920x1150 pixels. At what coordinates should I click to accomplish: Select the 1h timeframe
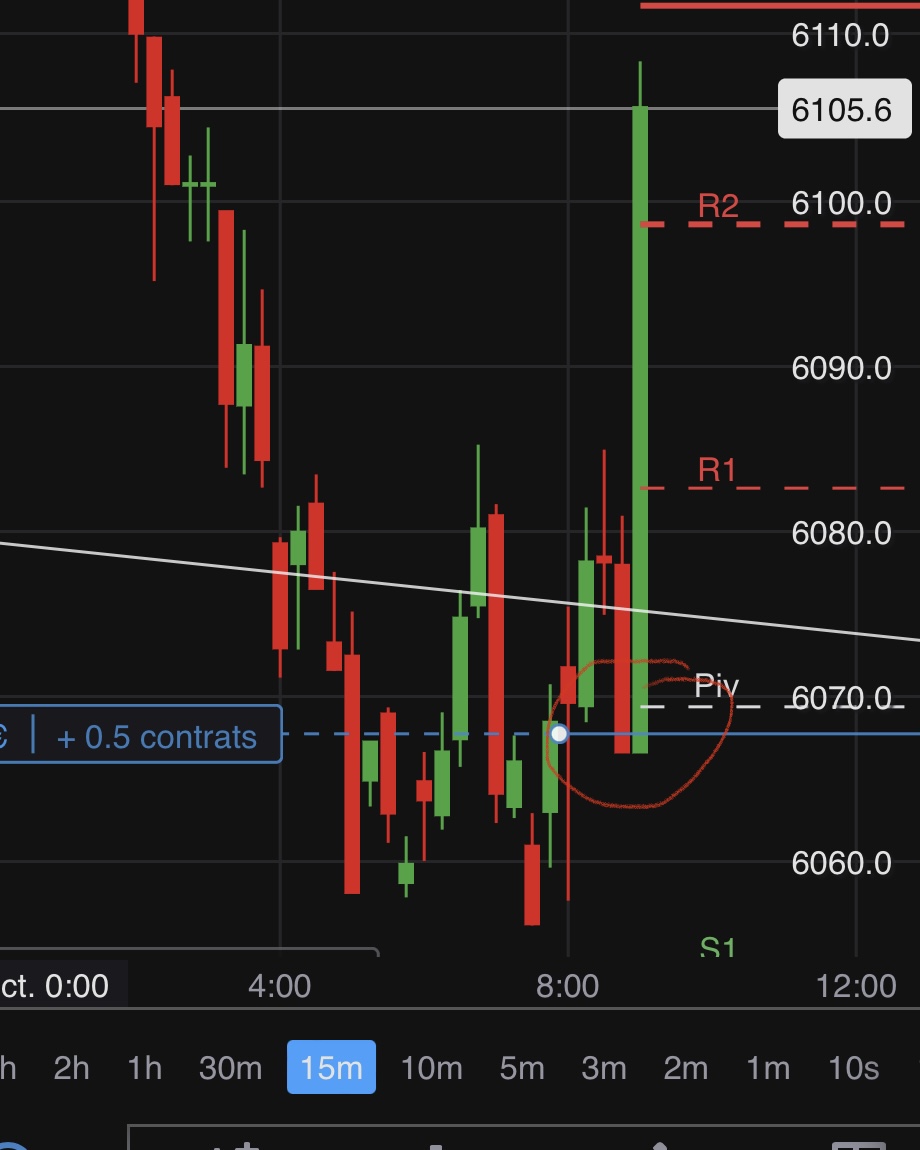pos(145,1068)
